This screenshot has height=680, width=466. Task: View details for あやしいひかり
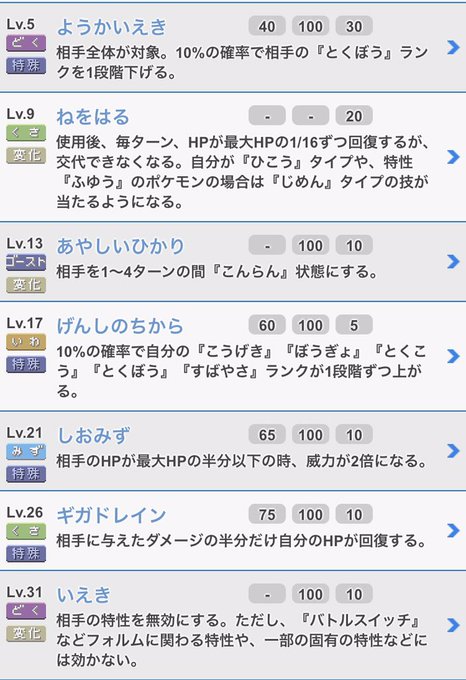tap(233, 262)
